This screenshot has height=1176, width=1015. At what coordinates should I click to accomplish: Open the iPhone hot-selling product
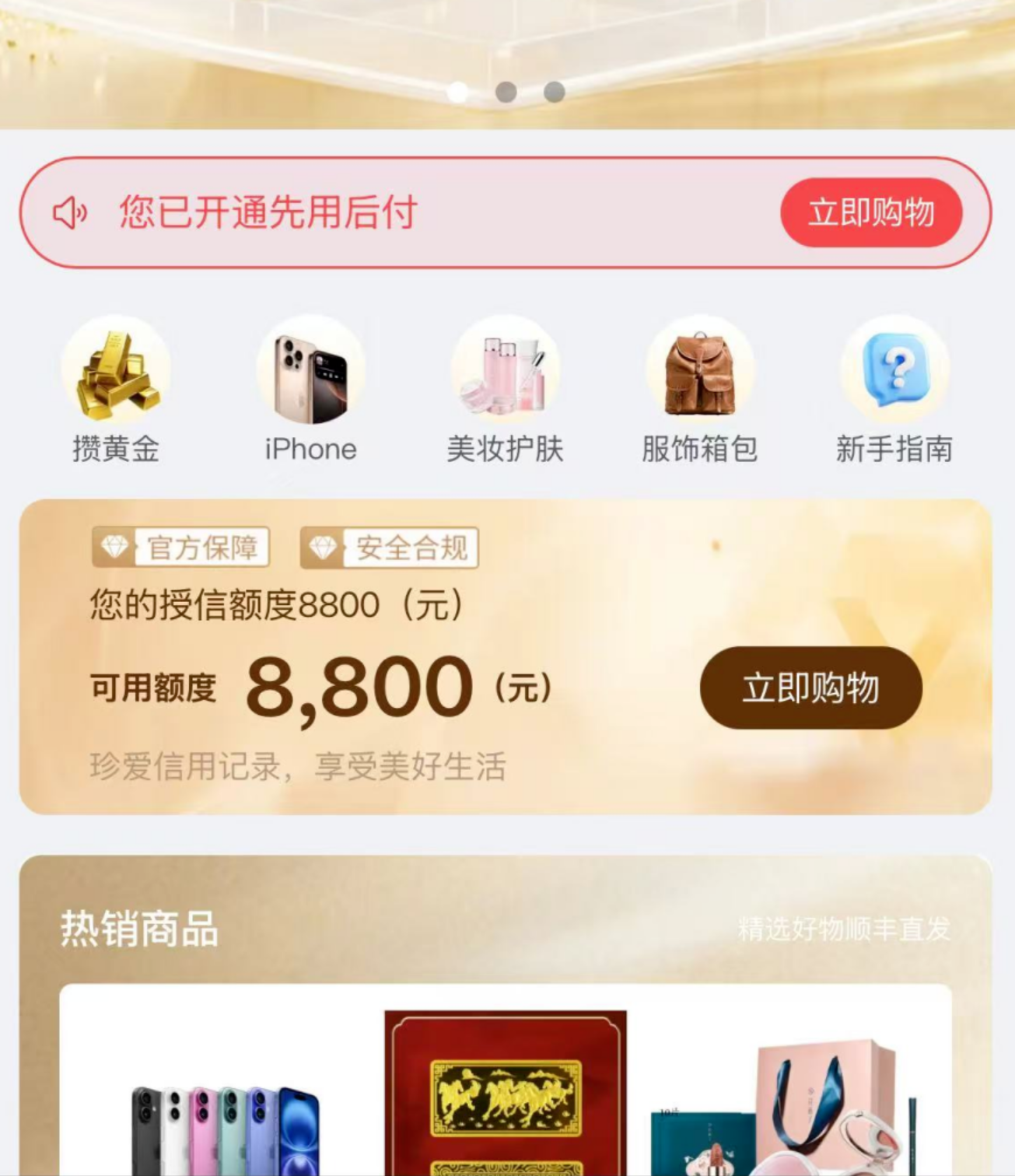(224, 1120)
